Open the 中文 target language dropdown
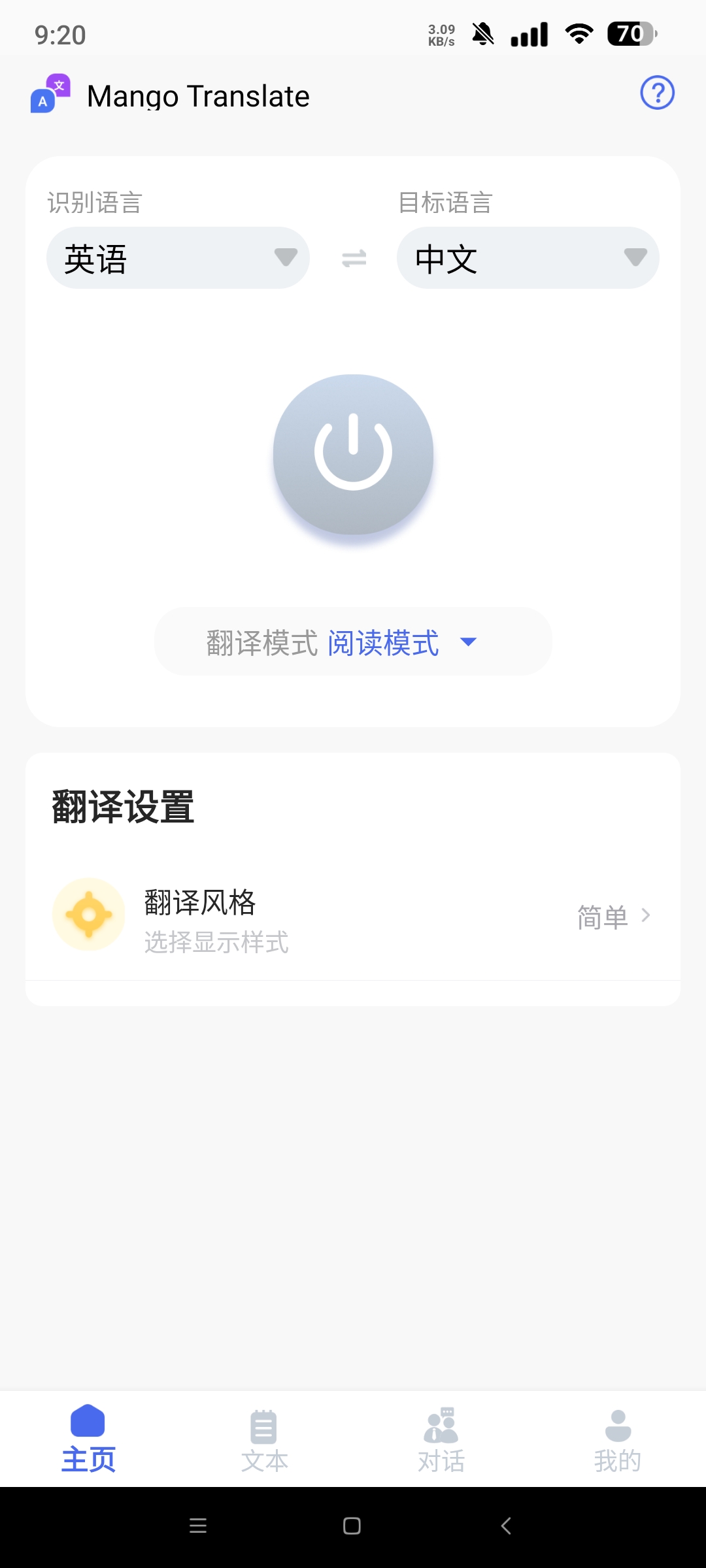 pos(528,257)
